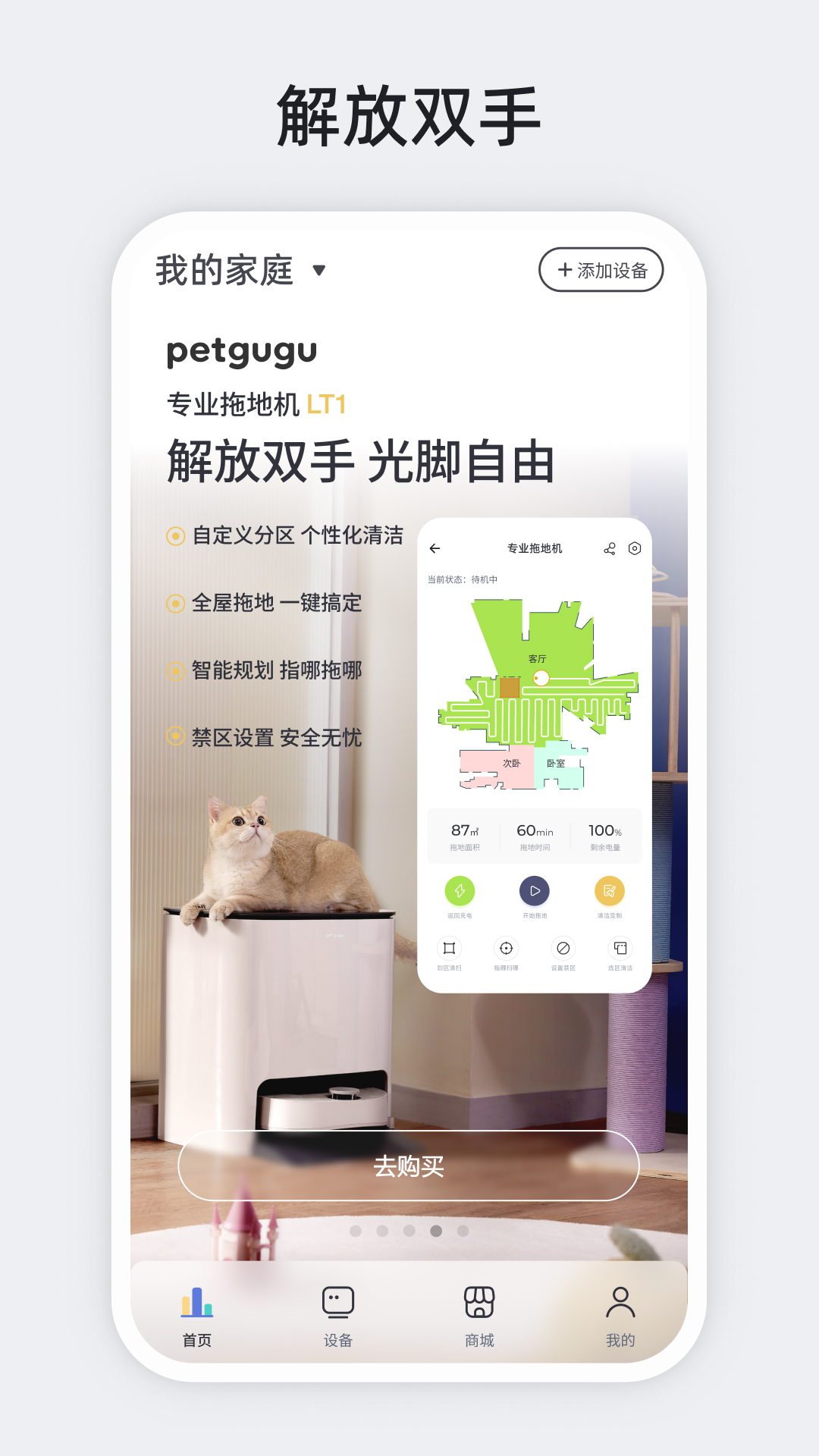
Task: Tap the share icon on the mop device card
Action: (609, 548)
